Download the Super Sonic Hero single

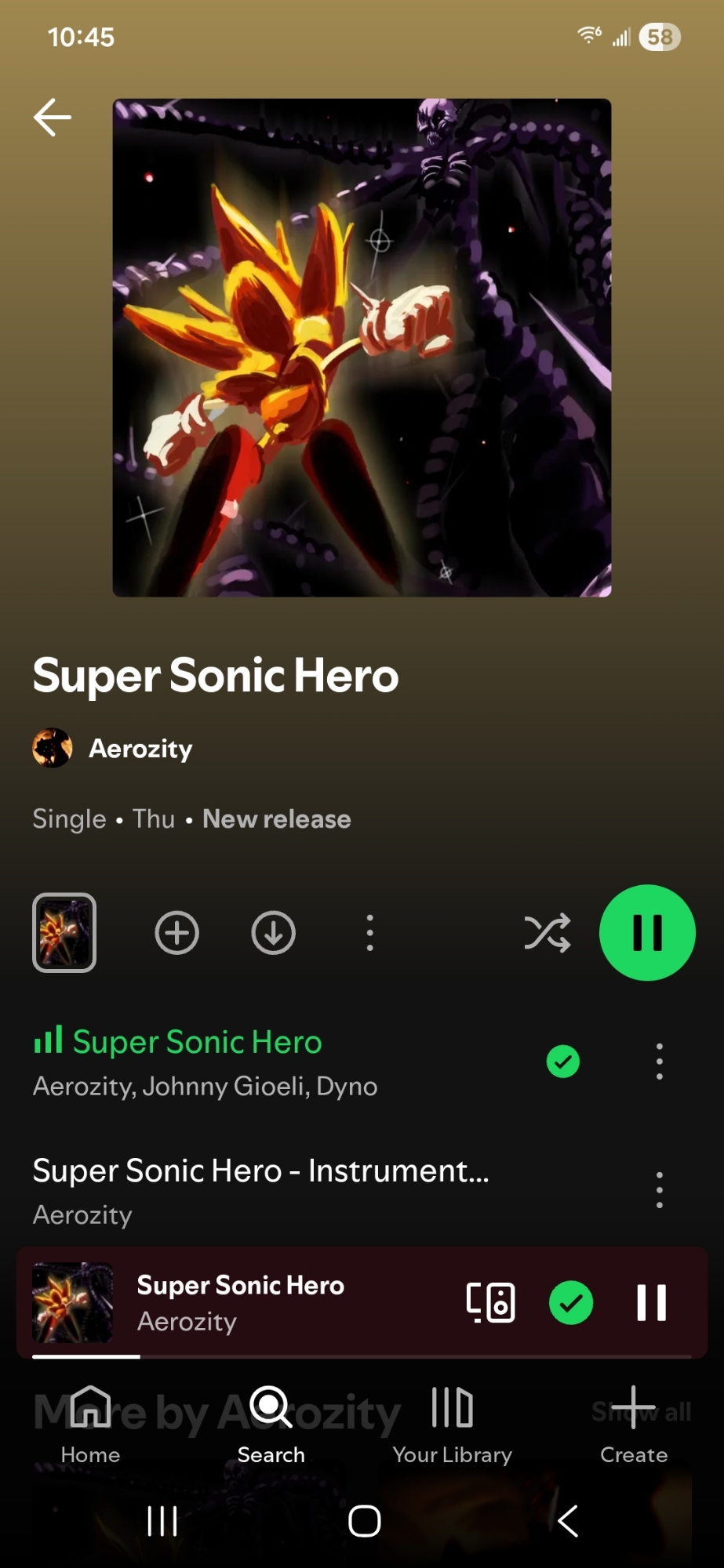[x=273, y=933]
